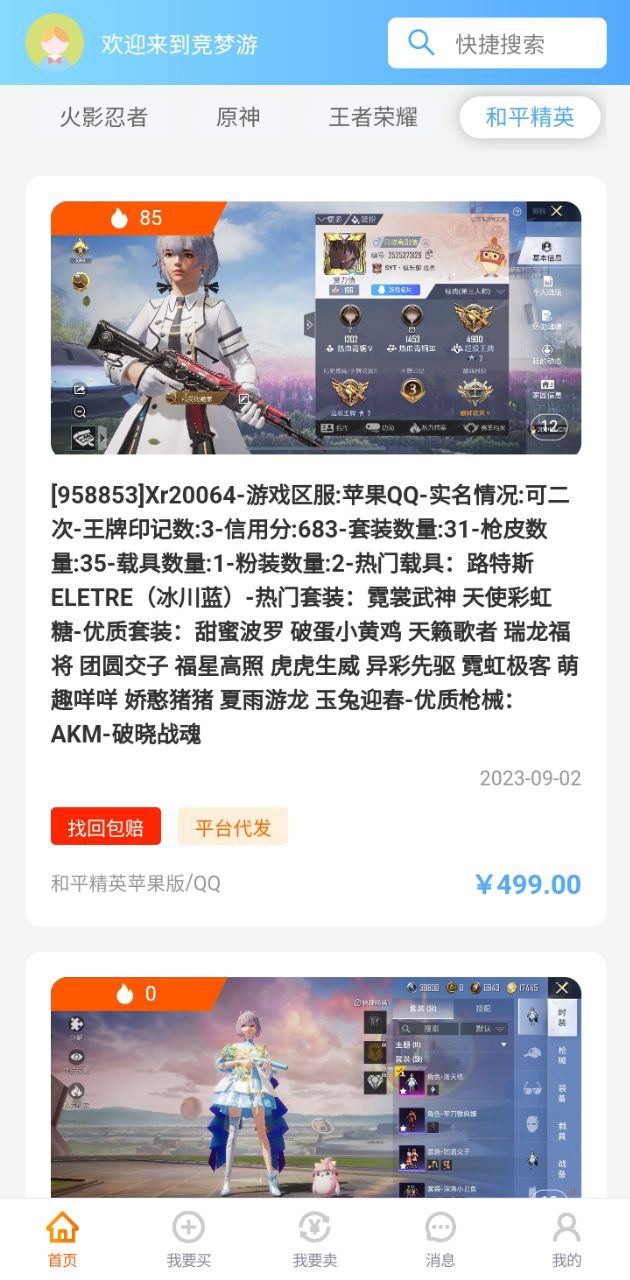Open the 我要卖 sell tab
The width and height of the screenshot is (630, 1280).
[314, 1239]
